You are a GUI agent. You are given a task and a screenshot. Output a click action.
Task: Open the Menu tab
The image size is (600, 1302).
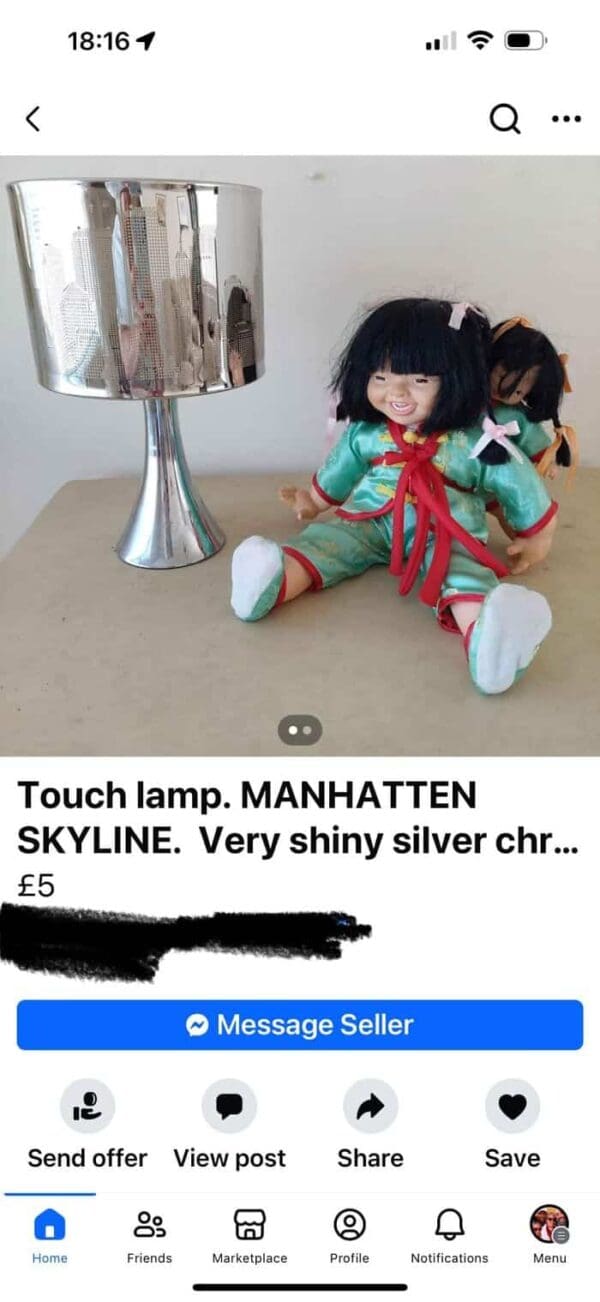click(x=549, y=1235)
